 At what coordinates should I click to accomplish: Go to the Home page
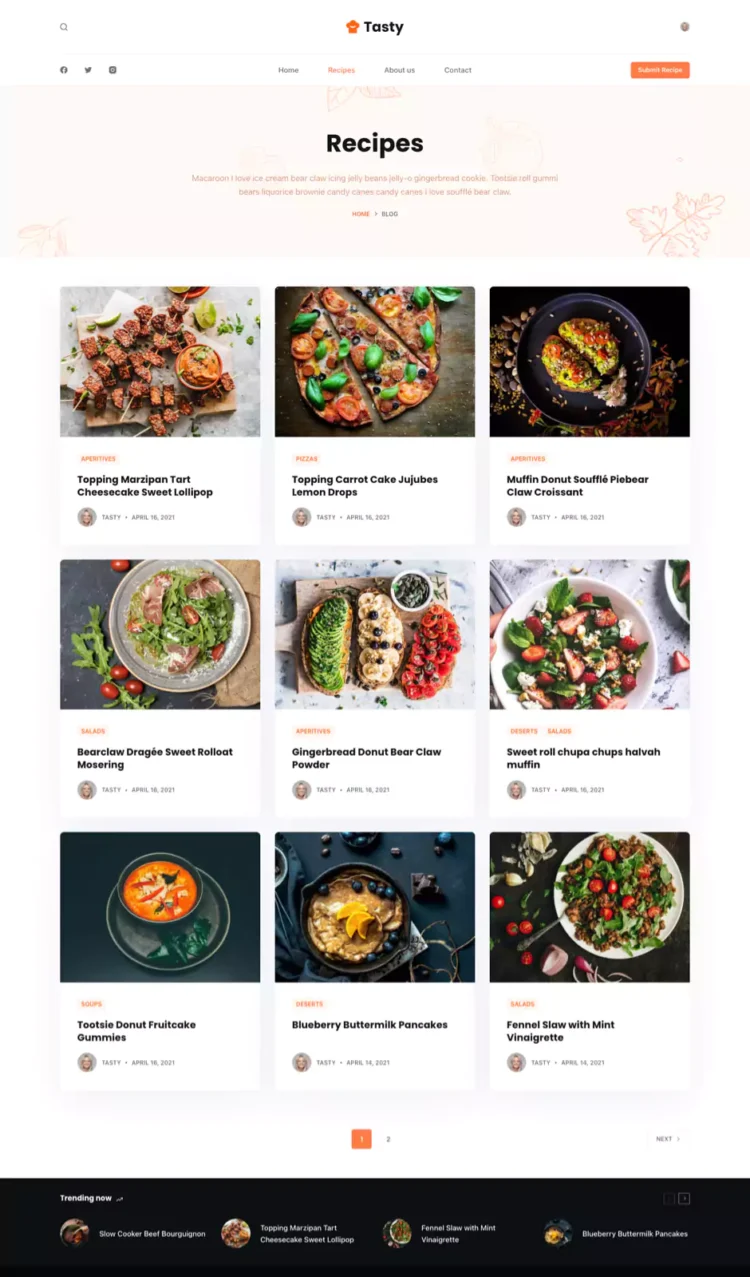point(288,70)
